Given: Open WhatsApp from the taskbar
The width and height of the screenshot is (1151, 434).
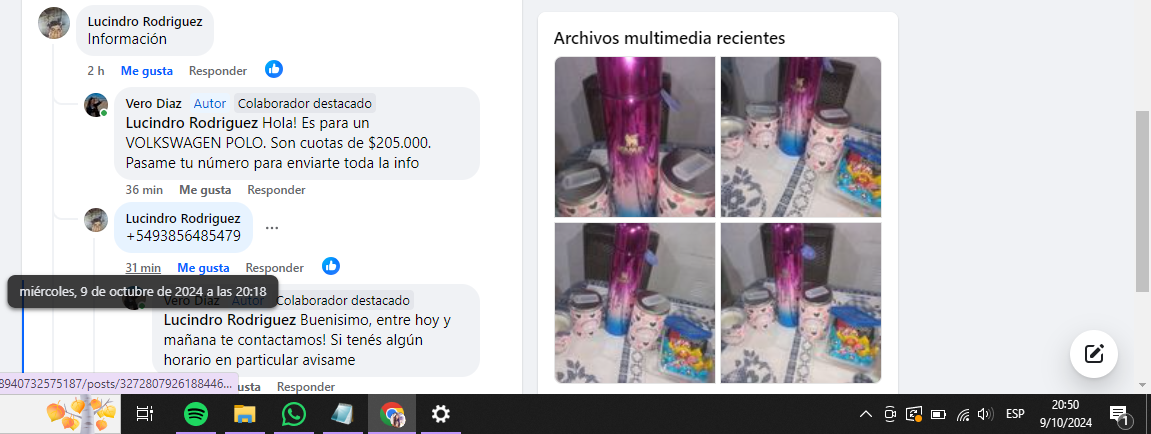Looking at the screenshot, I should pos(293,414).
